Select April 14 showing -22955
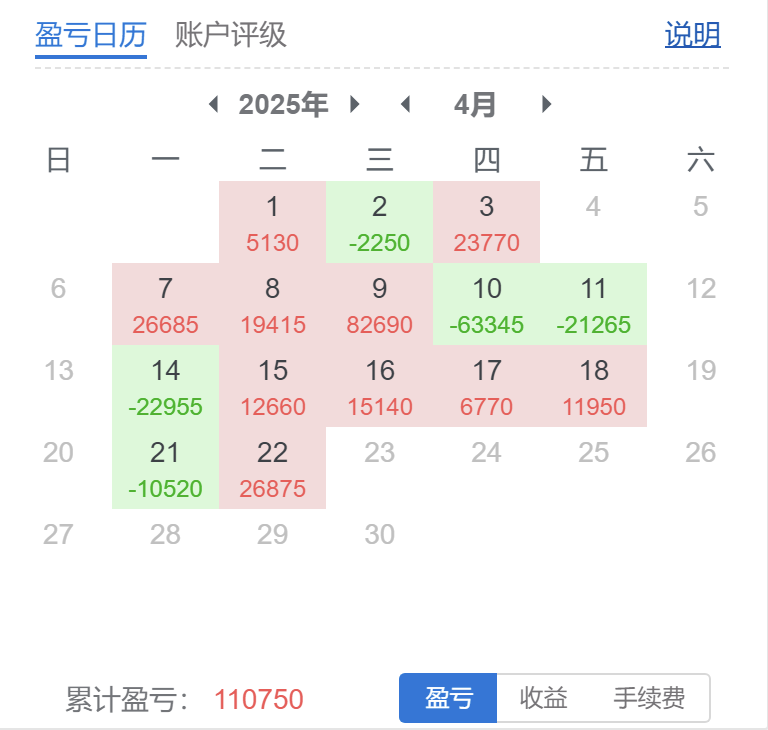 165,387
